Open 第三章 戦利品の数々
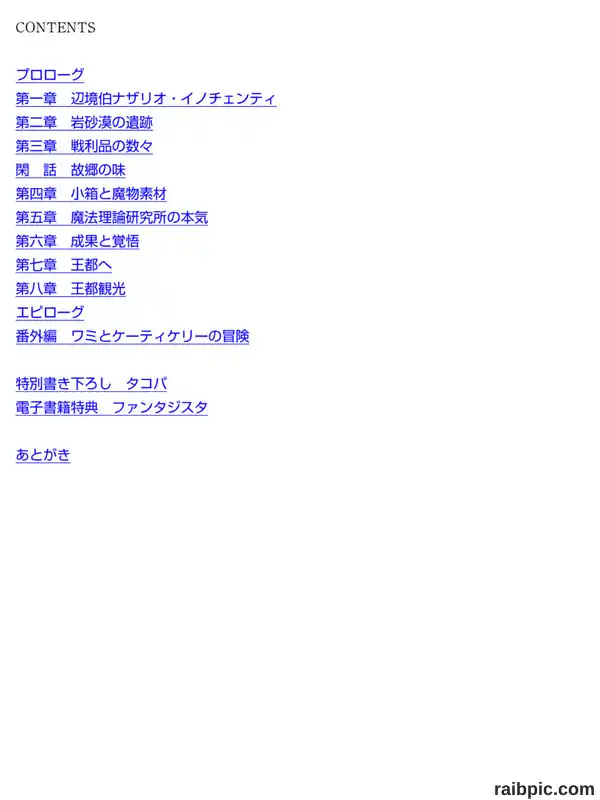This screenshot has height=800, width=600. tap(84, 146)
